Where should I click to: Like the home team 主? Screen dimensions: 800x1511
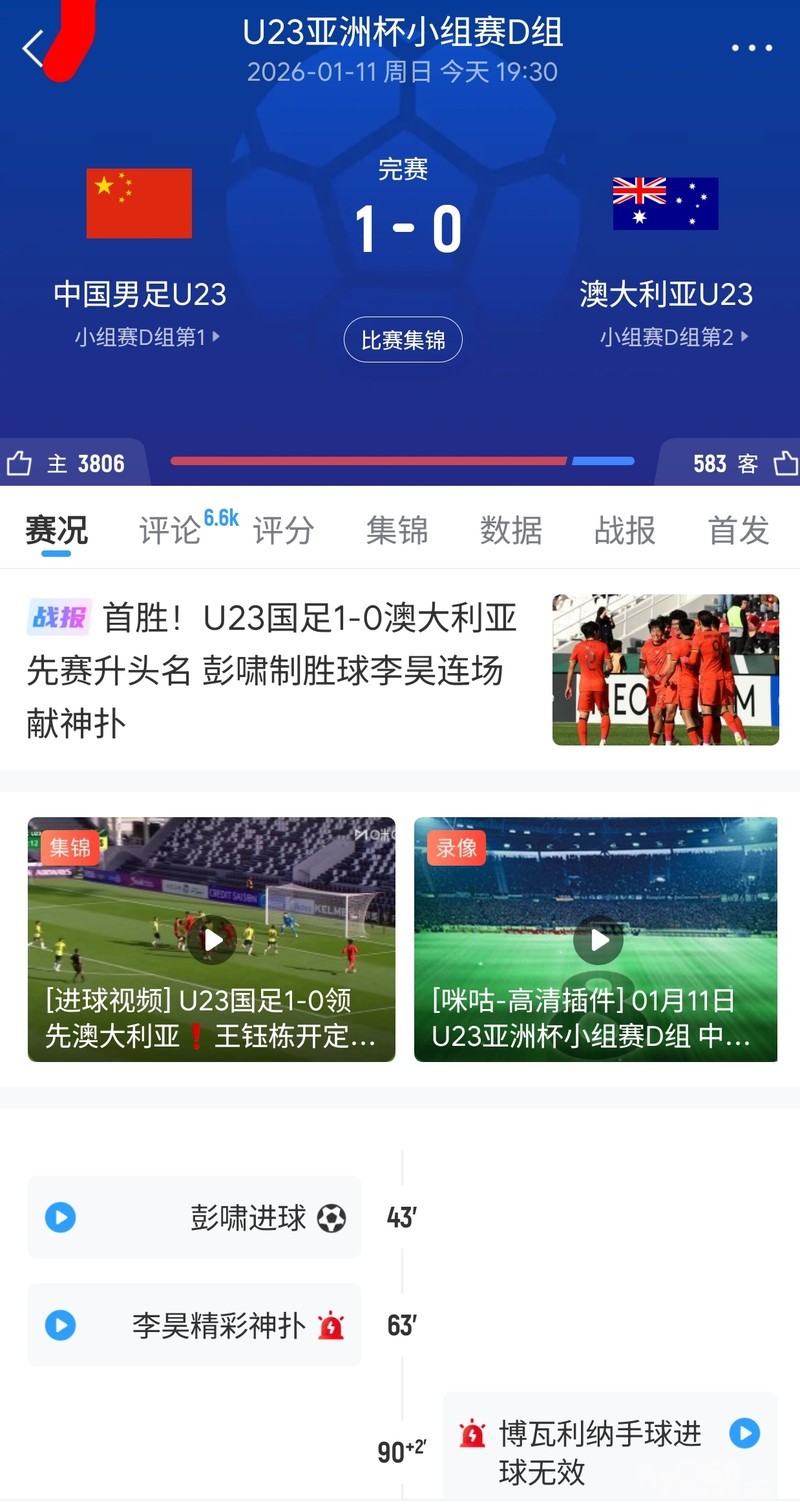(x=20, y=463)
